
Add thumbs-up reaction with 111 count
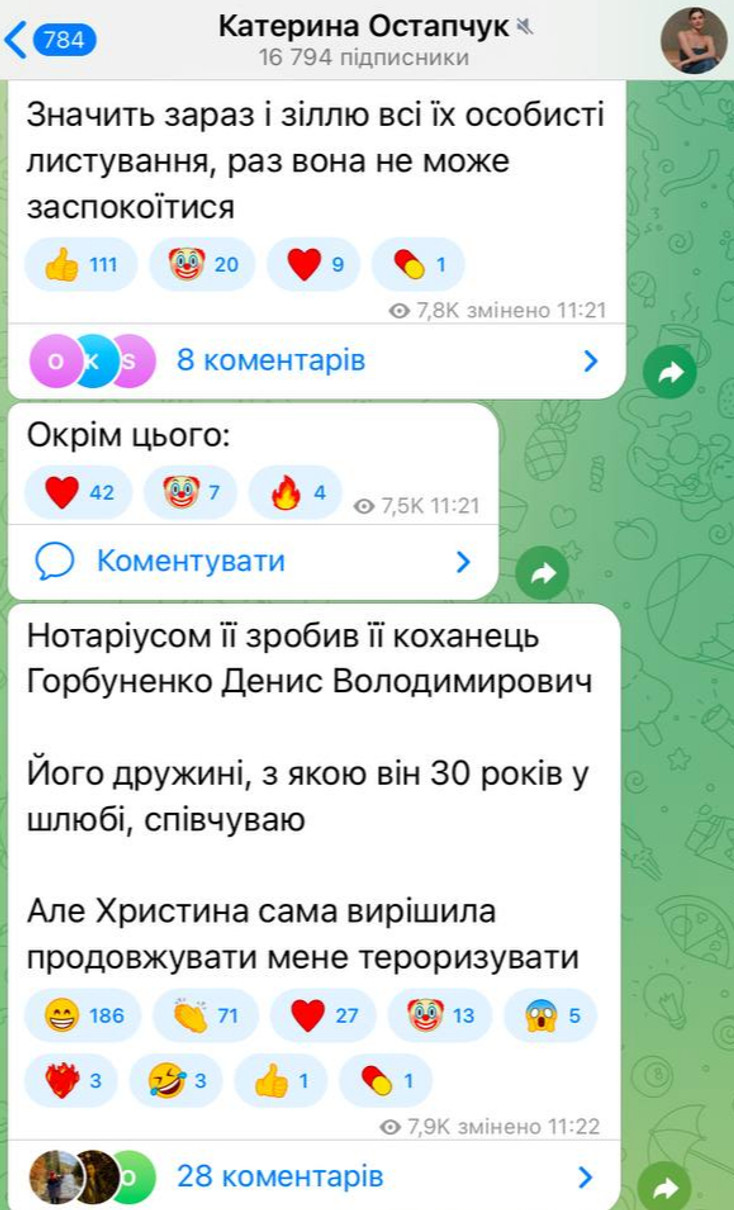(x=81, y=264)
